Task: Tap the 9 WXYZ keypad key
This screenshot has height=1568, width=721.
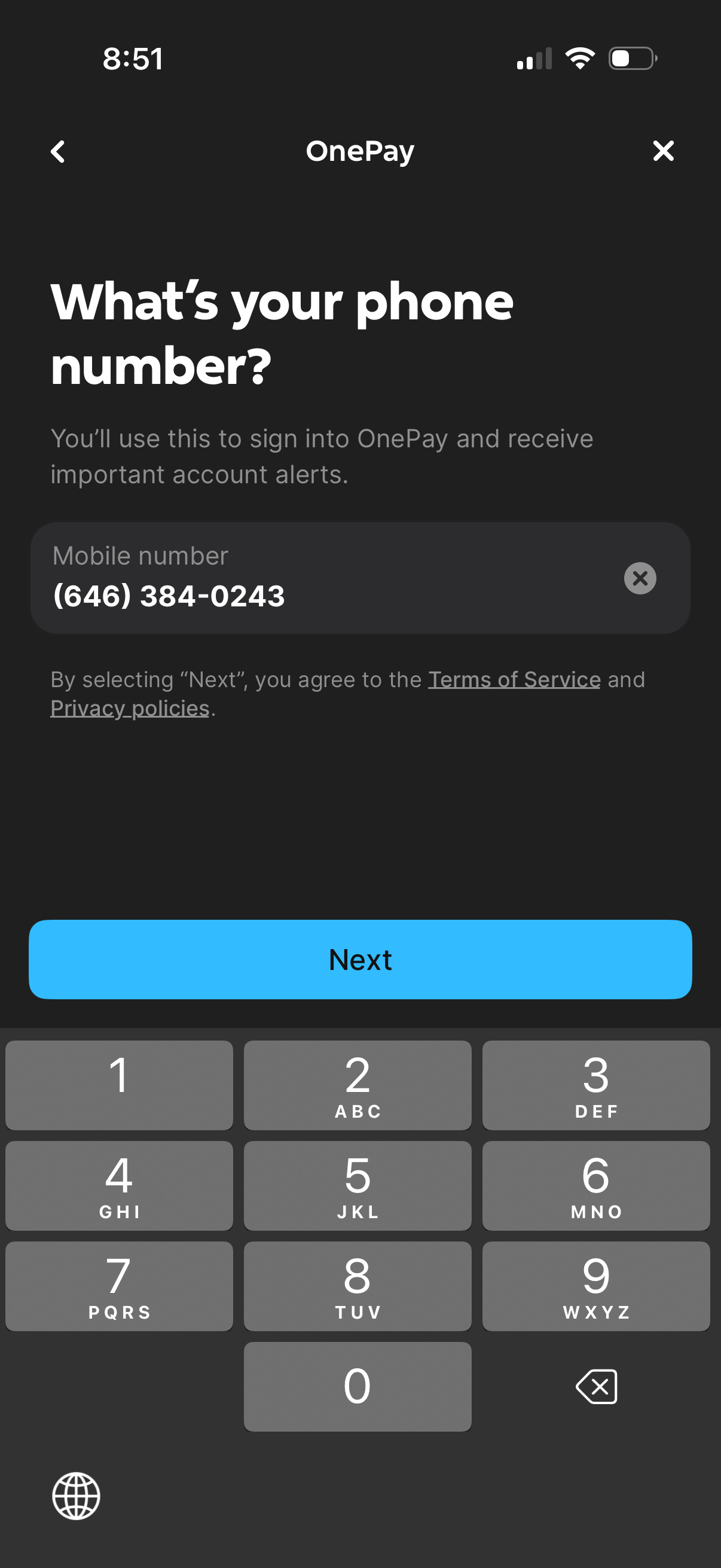Action: coord(595,1286)
